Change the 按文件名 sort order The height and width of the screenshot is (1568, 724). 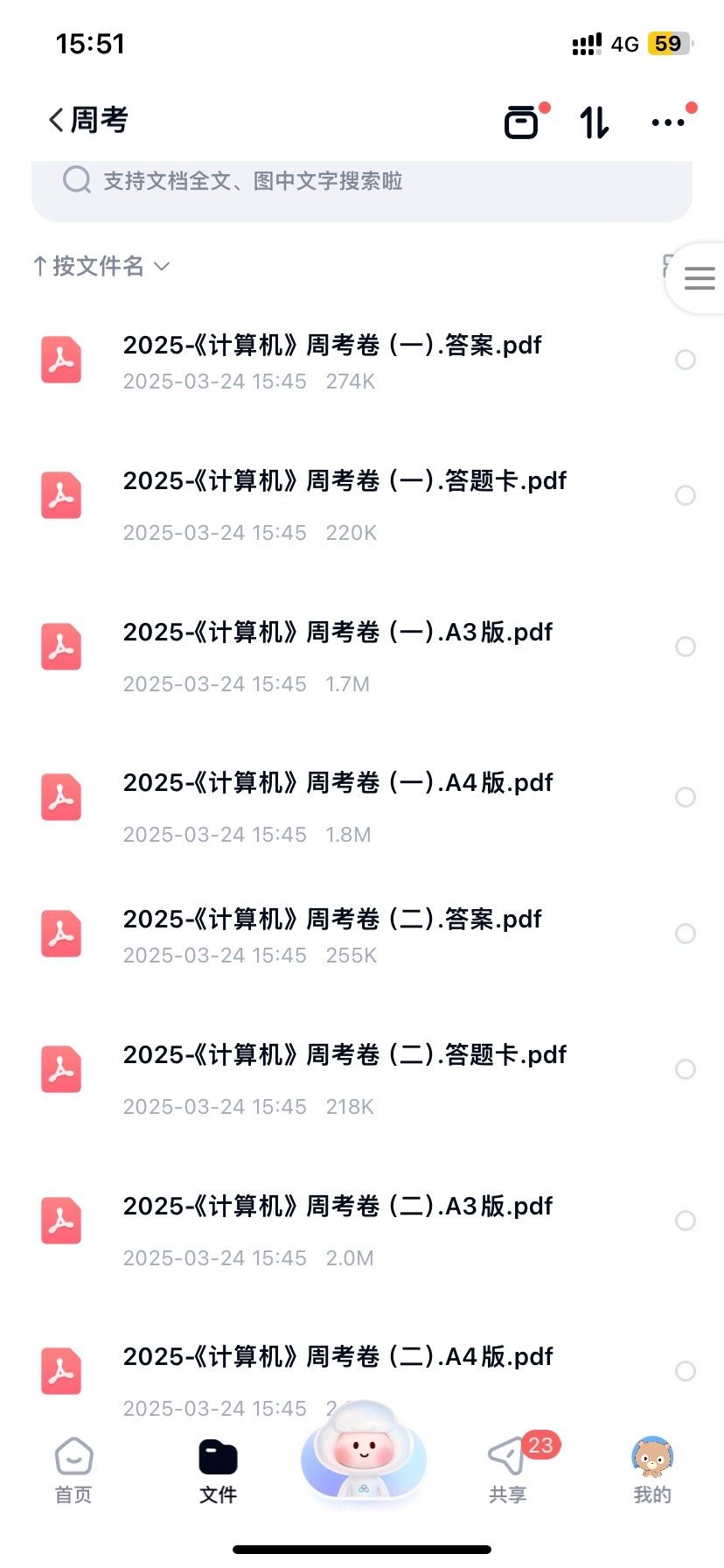[x=101, y=266]
